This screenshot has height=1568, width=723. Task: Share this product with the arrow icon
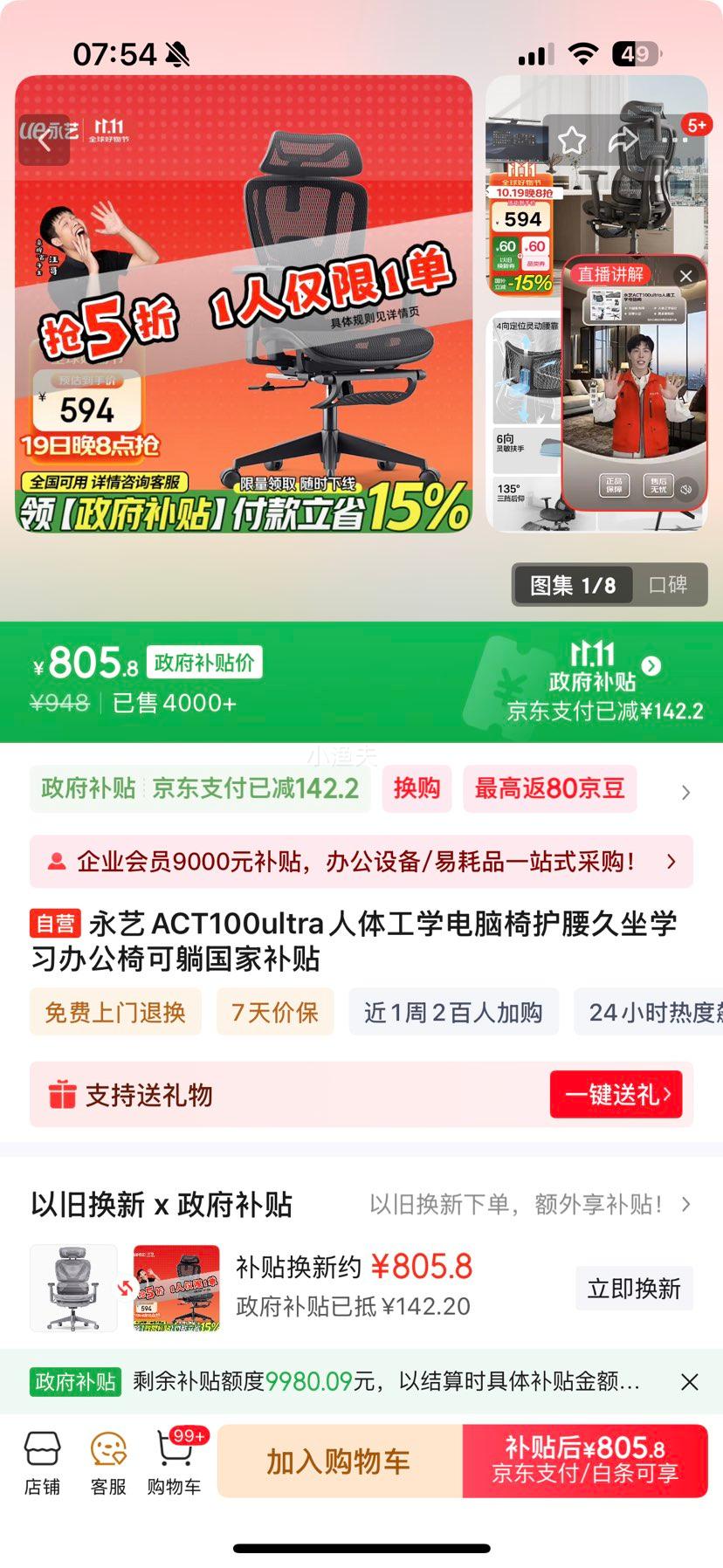pos(623,140)
